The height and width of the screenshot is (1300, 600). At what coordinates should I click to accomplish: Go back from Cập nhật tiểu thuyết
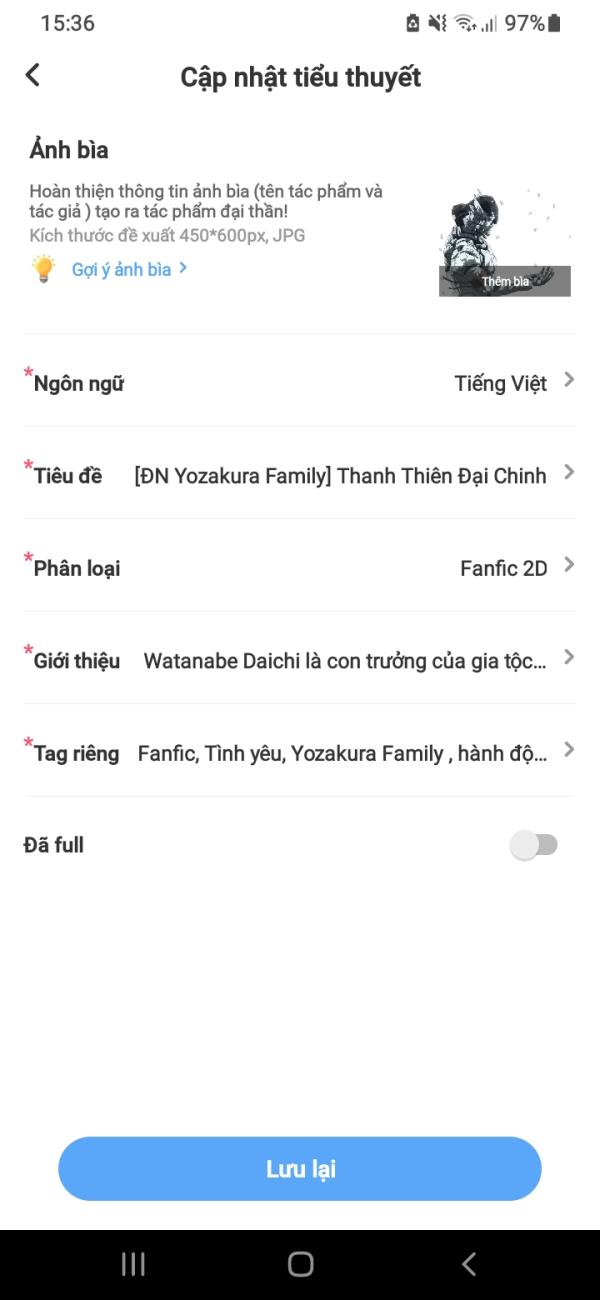pyautogui.click(x=33, y=75)
